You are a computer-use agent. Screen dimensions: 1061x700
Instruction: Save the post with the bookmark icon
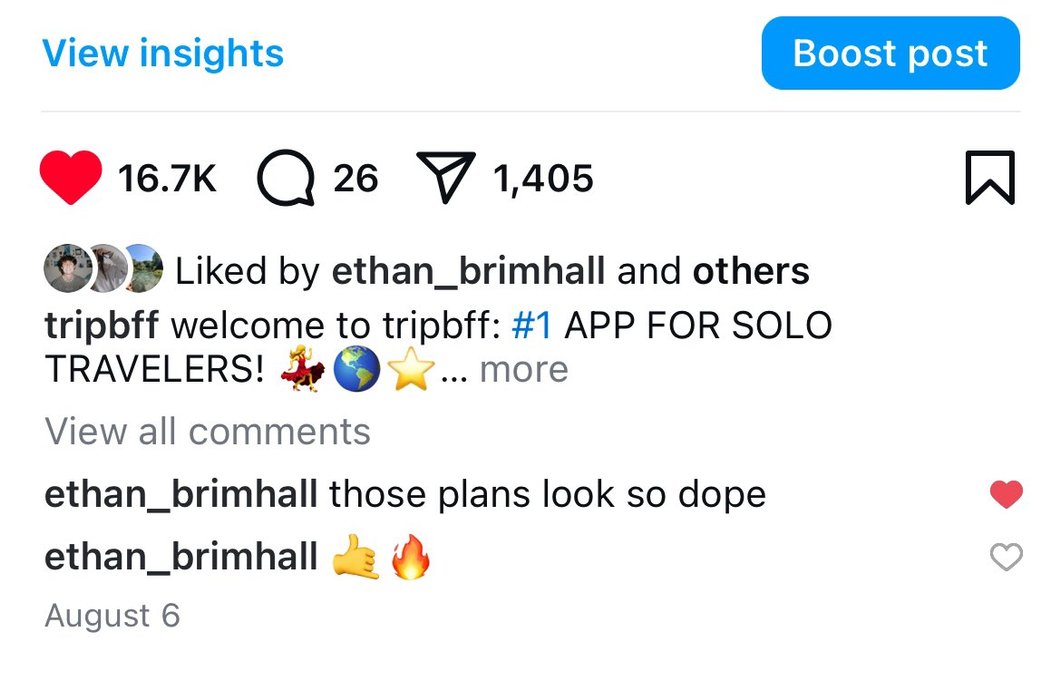(990, 178)
